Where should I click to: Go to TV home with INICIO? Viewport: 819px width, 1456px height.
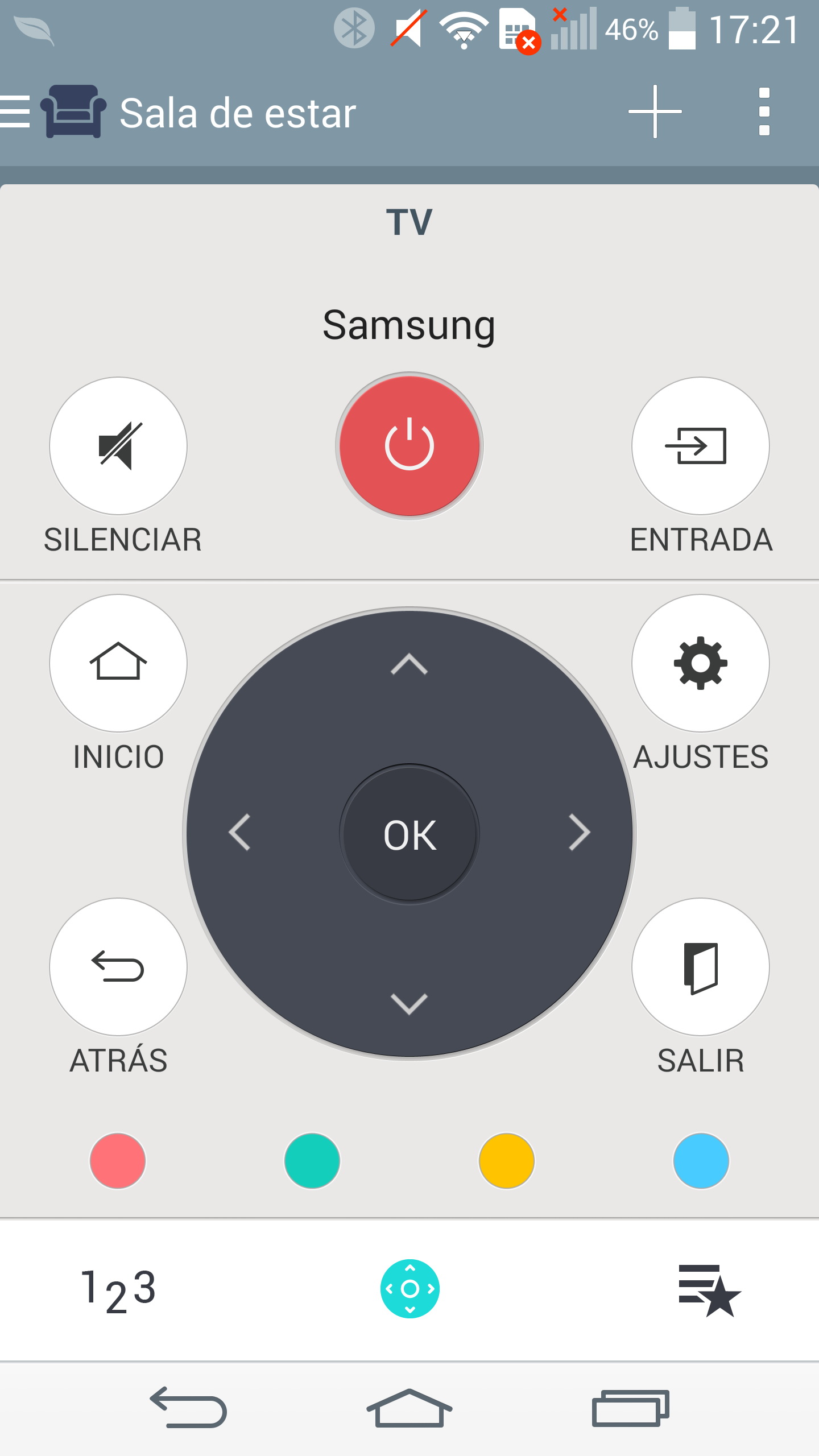pyautogui.click(x=118, y=663)
